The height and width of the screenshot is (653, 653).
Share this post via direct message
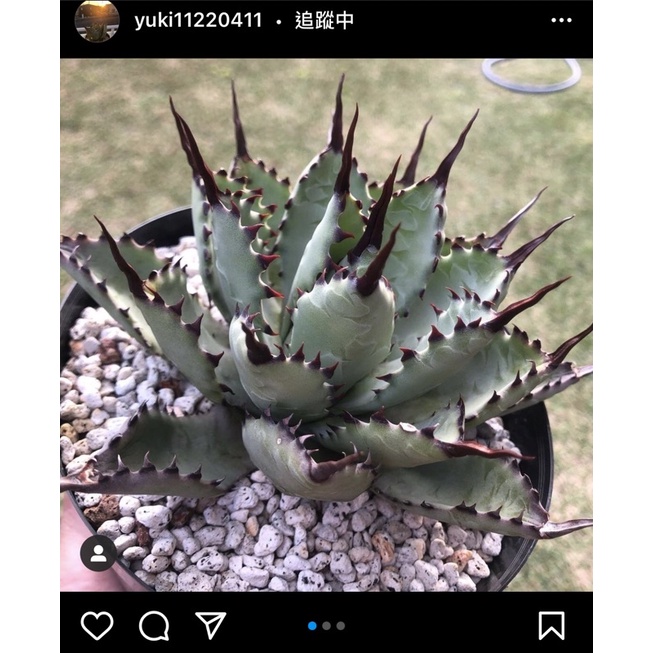coord(210,625)
